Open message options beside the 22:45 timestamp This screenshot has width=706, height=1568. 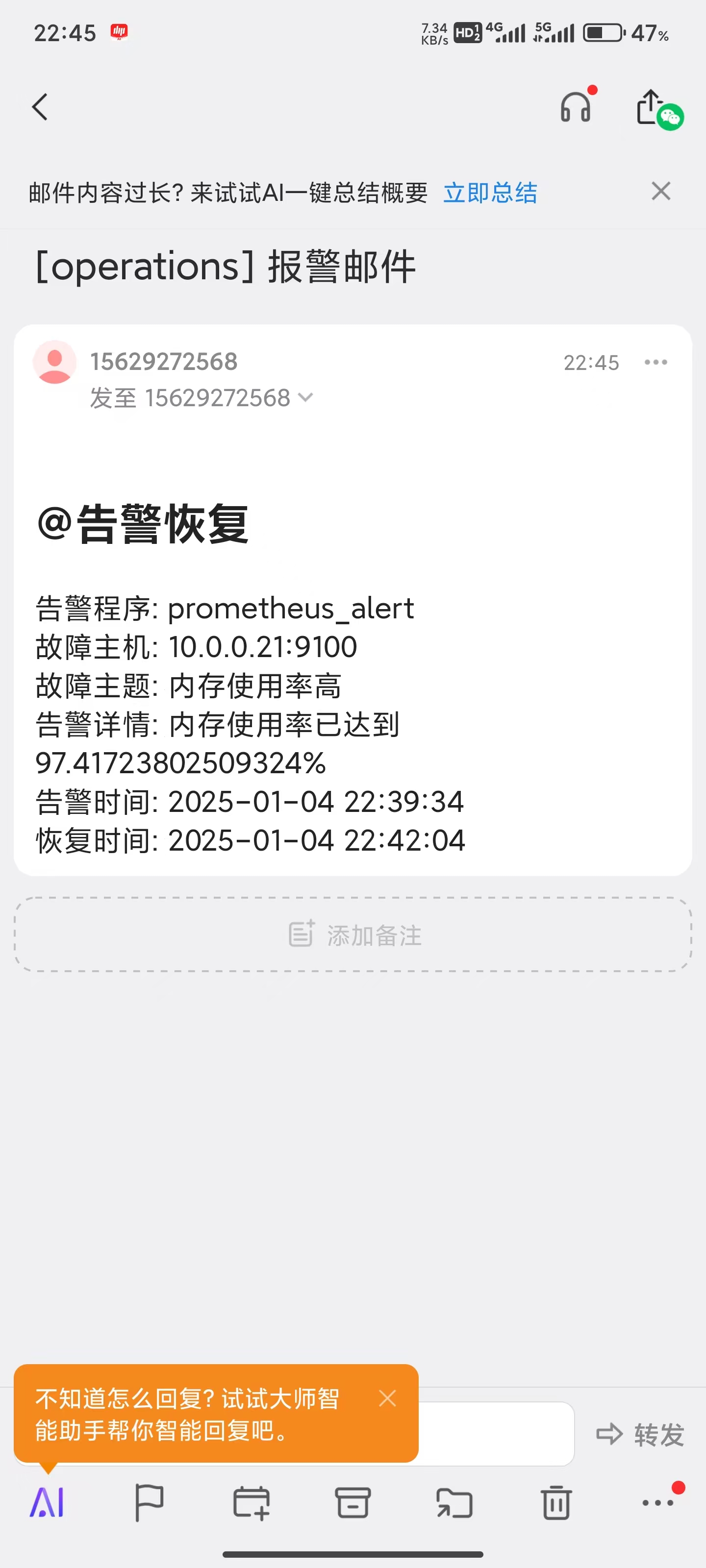coord(656,362)
